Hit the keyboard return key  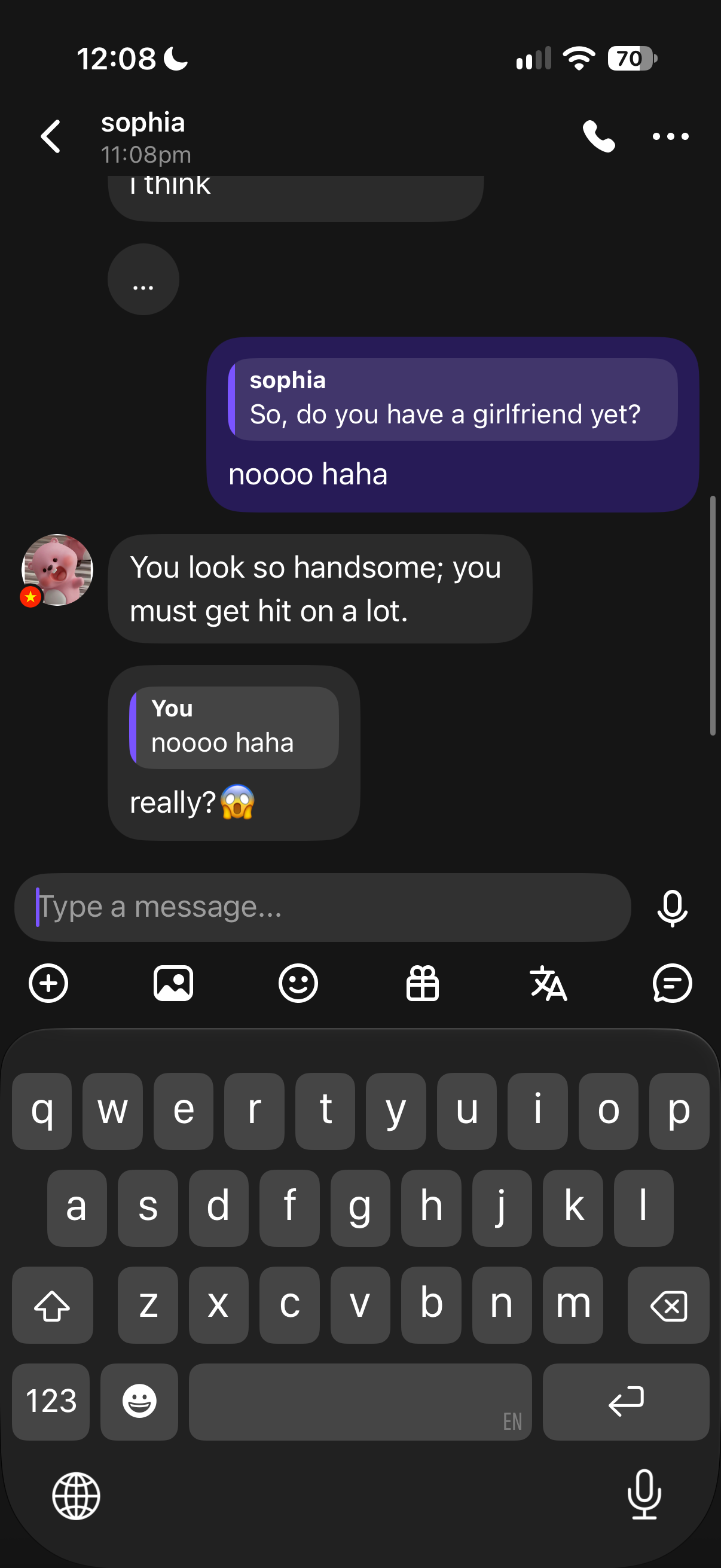pyautogui.click(x=625, y=1401)
